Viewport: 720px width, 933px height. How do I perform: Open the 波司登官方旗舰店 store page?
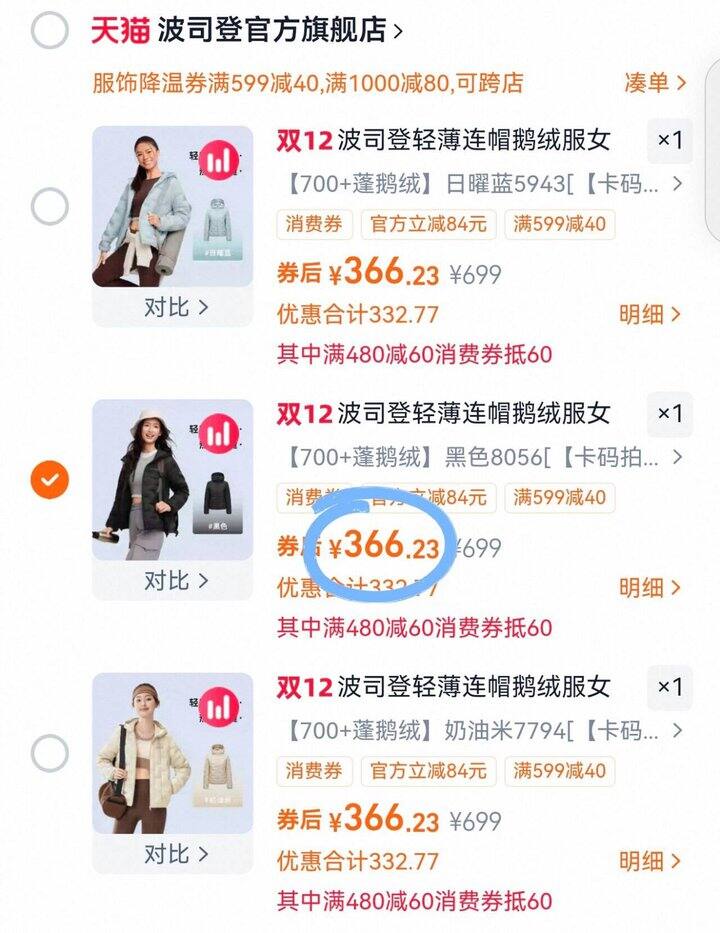click(x=272, y=30)
